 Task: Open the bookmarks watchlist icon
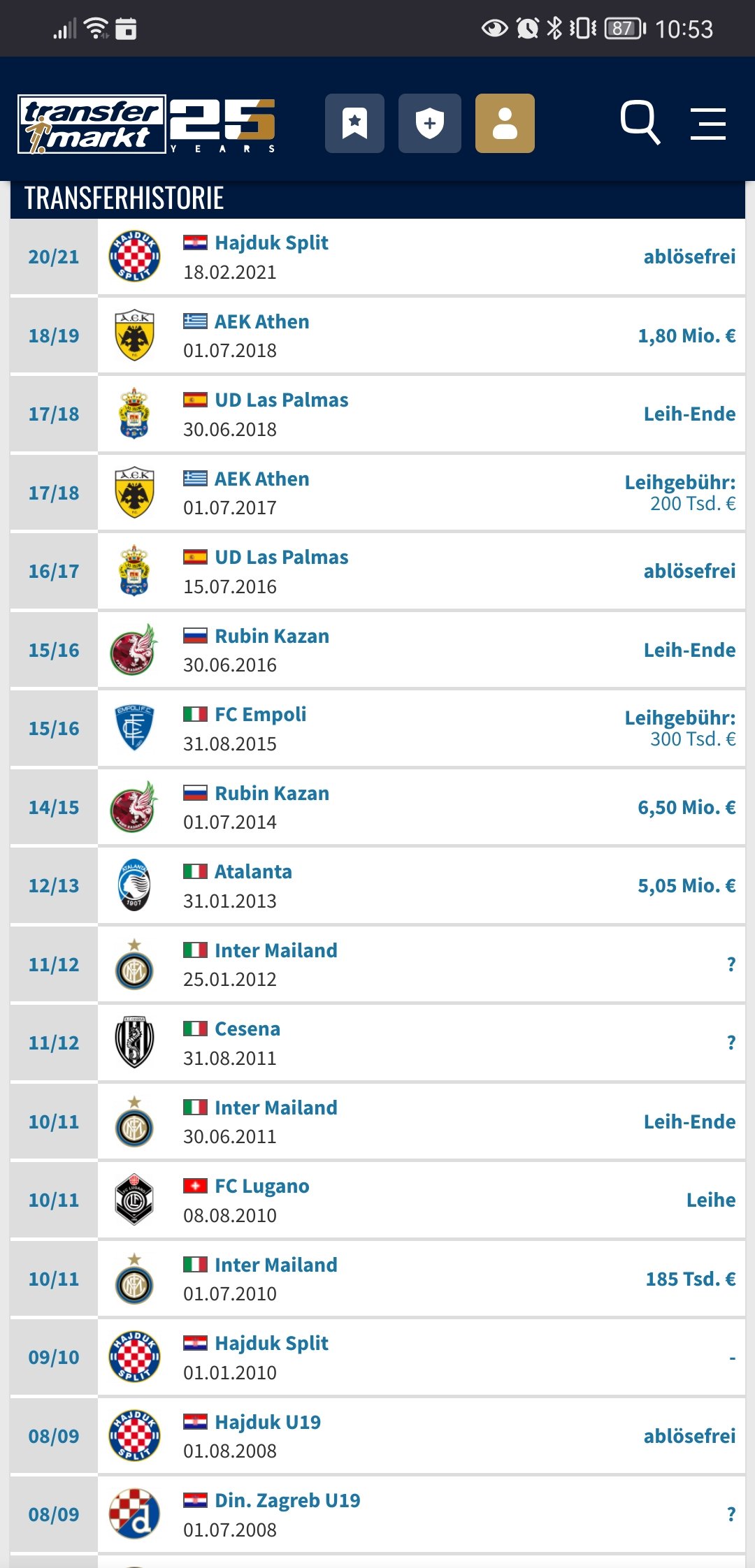[x=354, y=123]
